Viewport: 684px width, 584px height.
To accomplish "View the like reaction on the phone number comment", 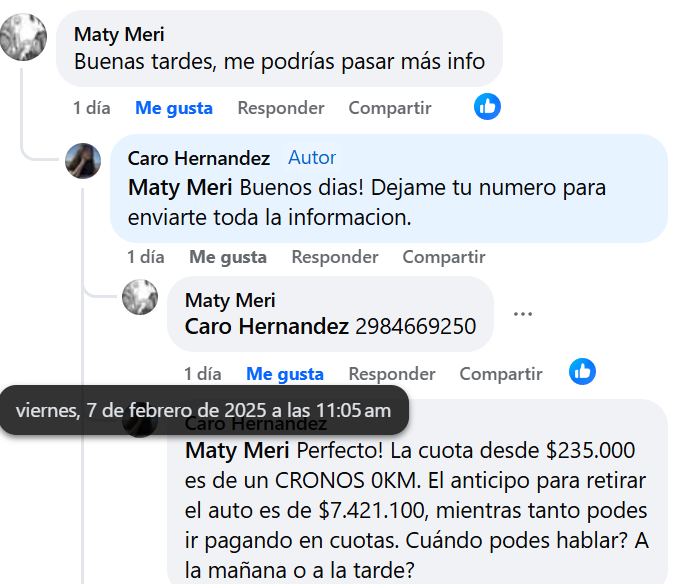I will pyautogui.click(x=582, y=372).
